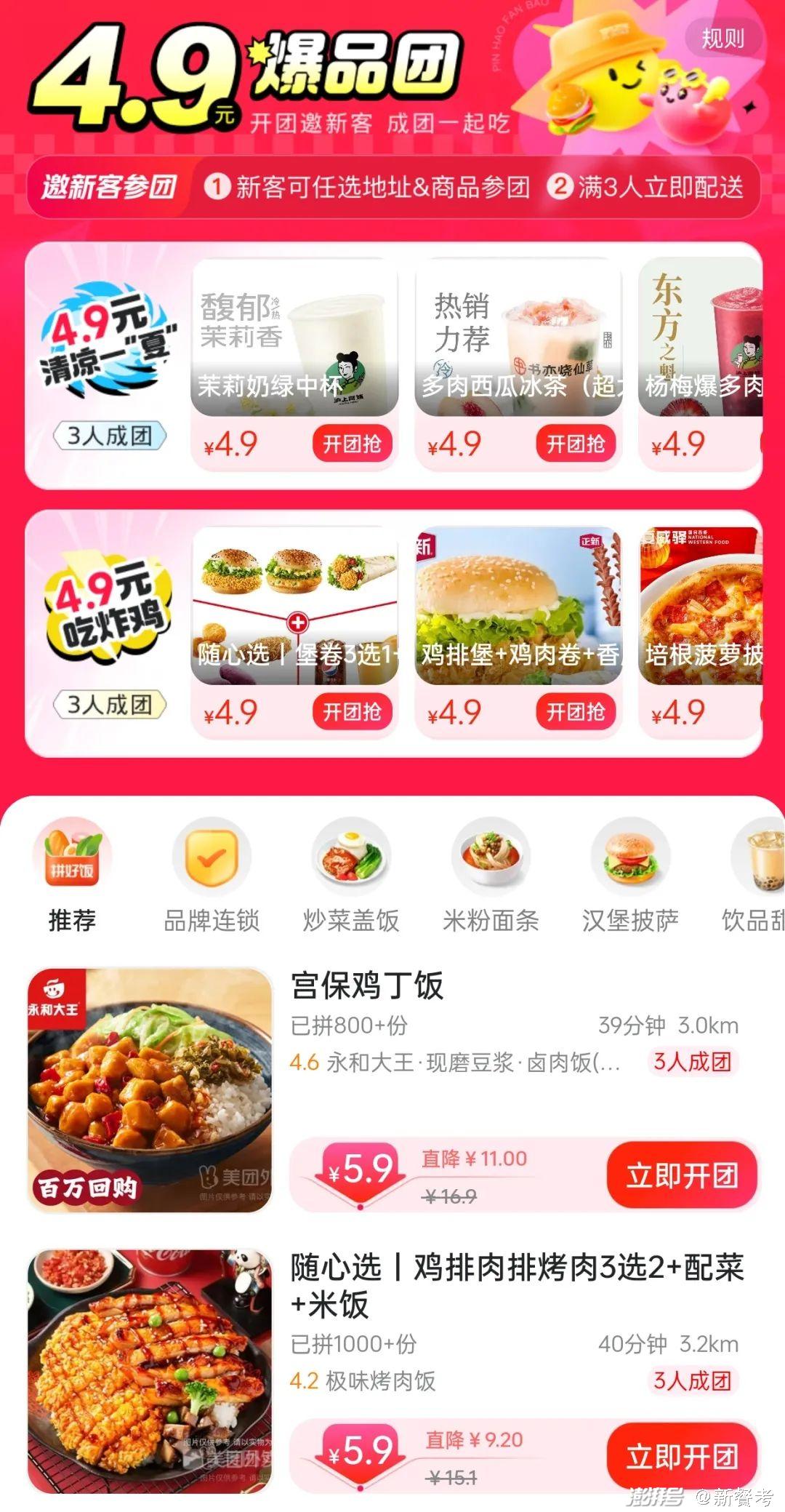Tap 开团抢 for 多肉西瓜冰茶
This screenshot has width=785, height=1512.
(x=576, y=444)
